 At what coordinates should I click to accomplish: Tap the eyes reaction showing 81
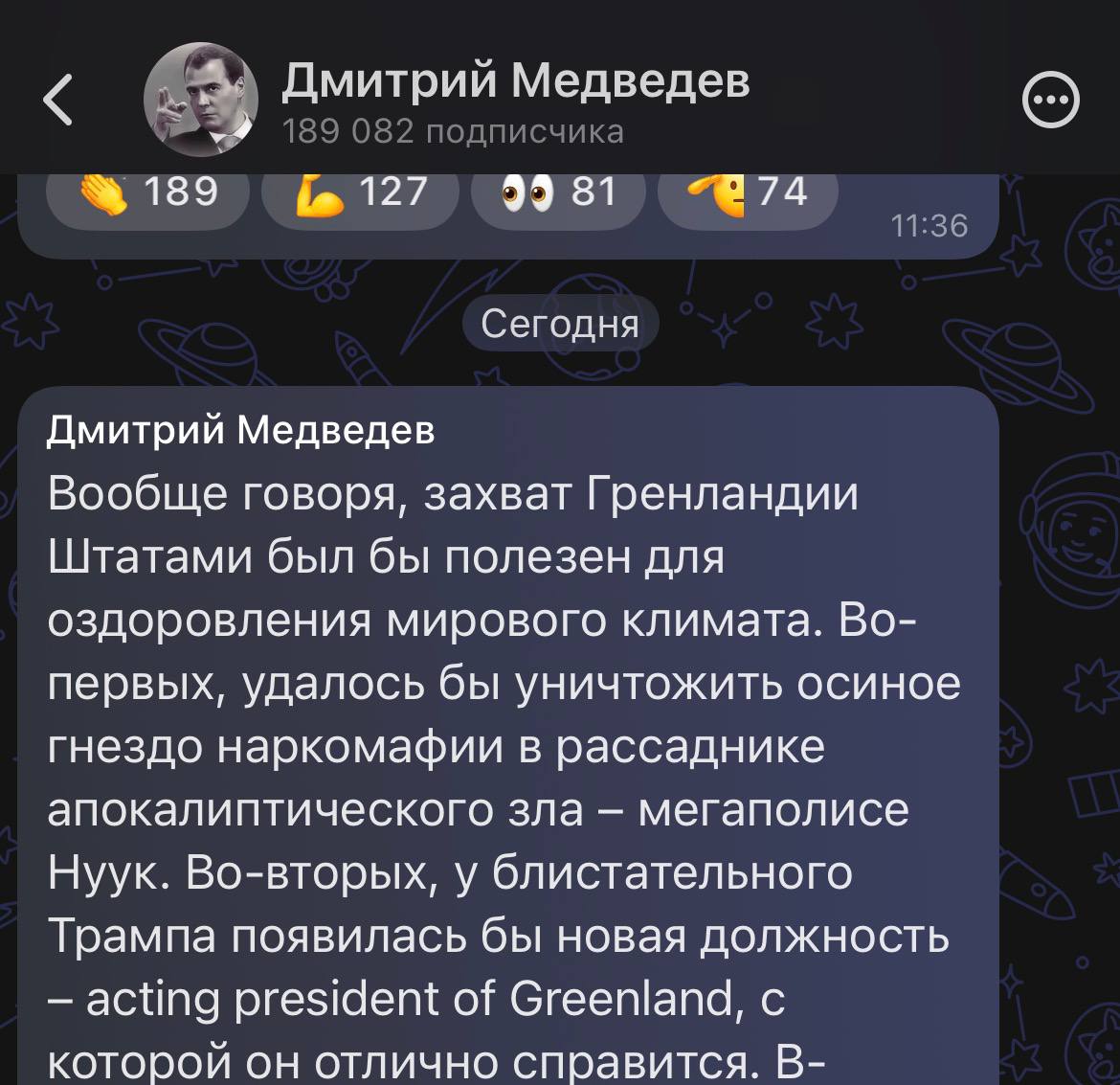[558, 194]
